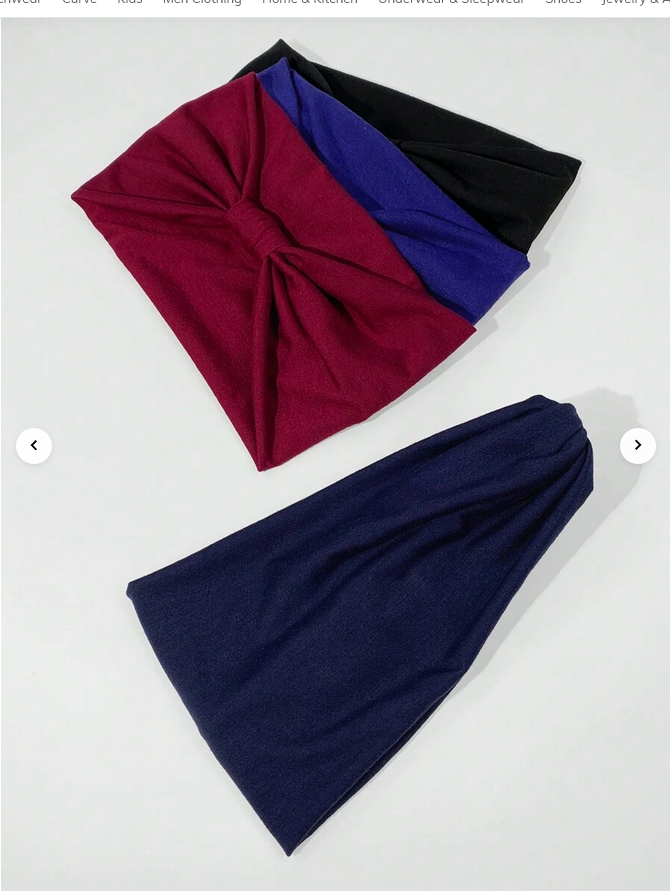670x891 pixels.
Task: Go to the next product image
Action: pos(637,446)
